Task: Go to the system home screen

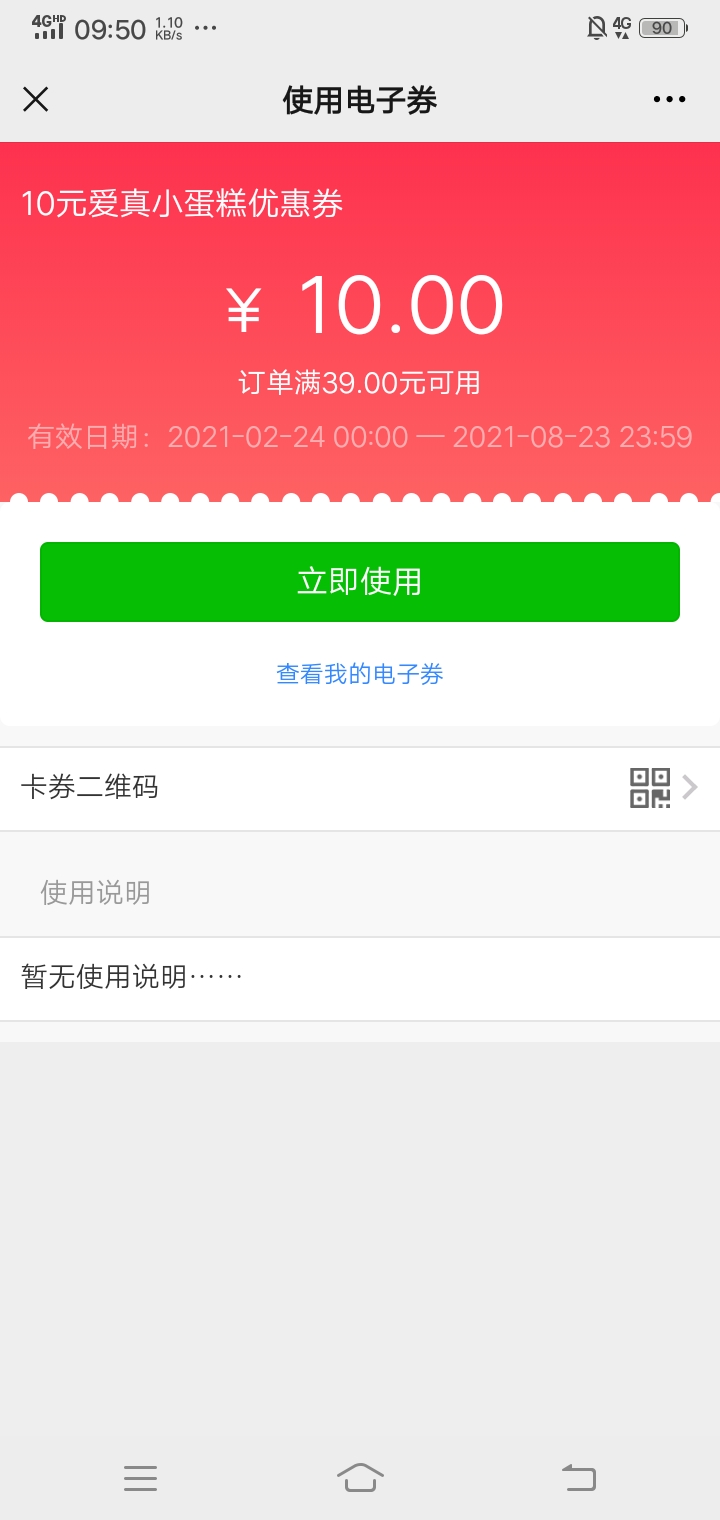Action: 360,1477
